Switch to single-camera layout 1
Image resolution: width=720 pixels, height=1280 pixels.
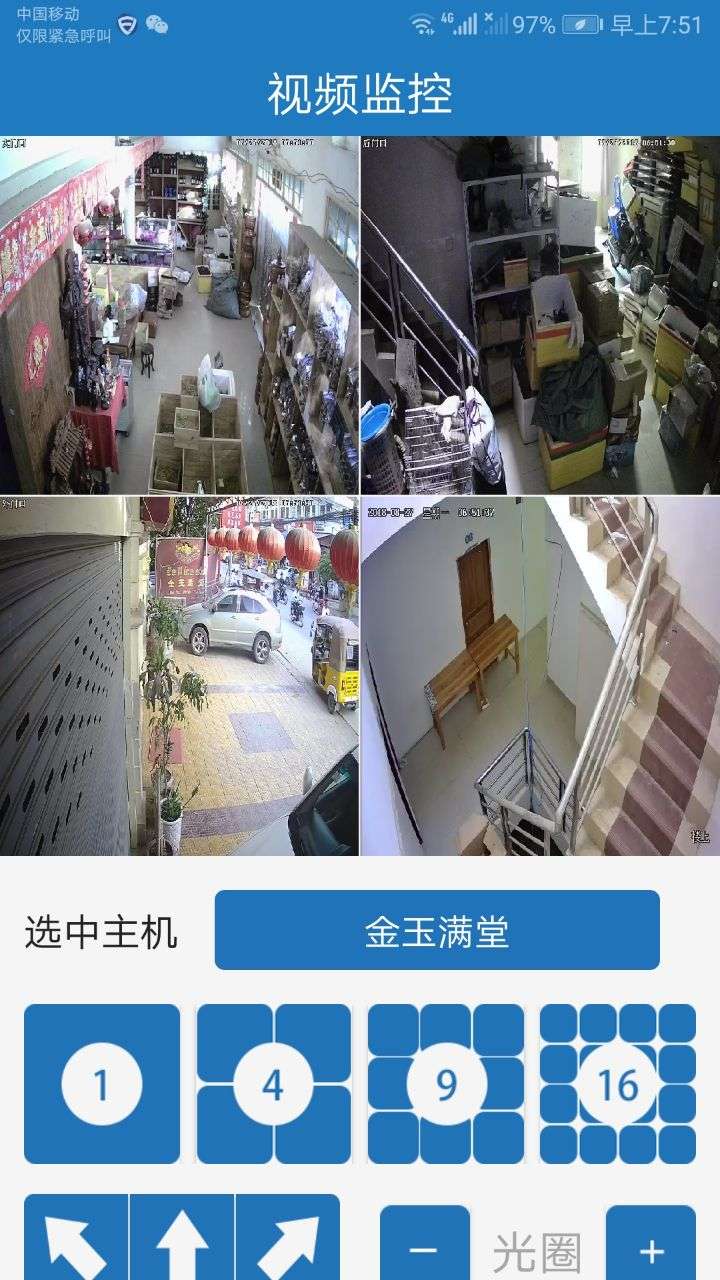[102, 1084]
